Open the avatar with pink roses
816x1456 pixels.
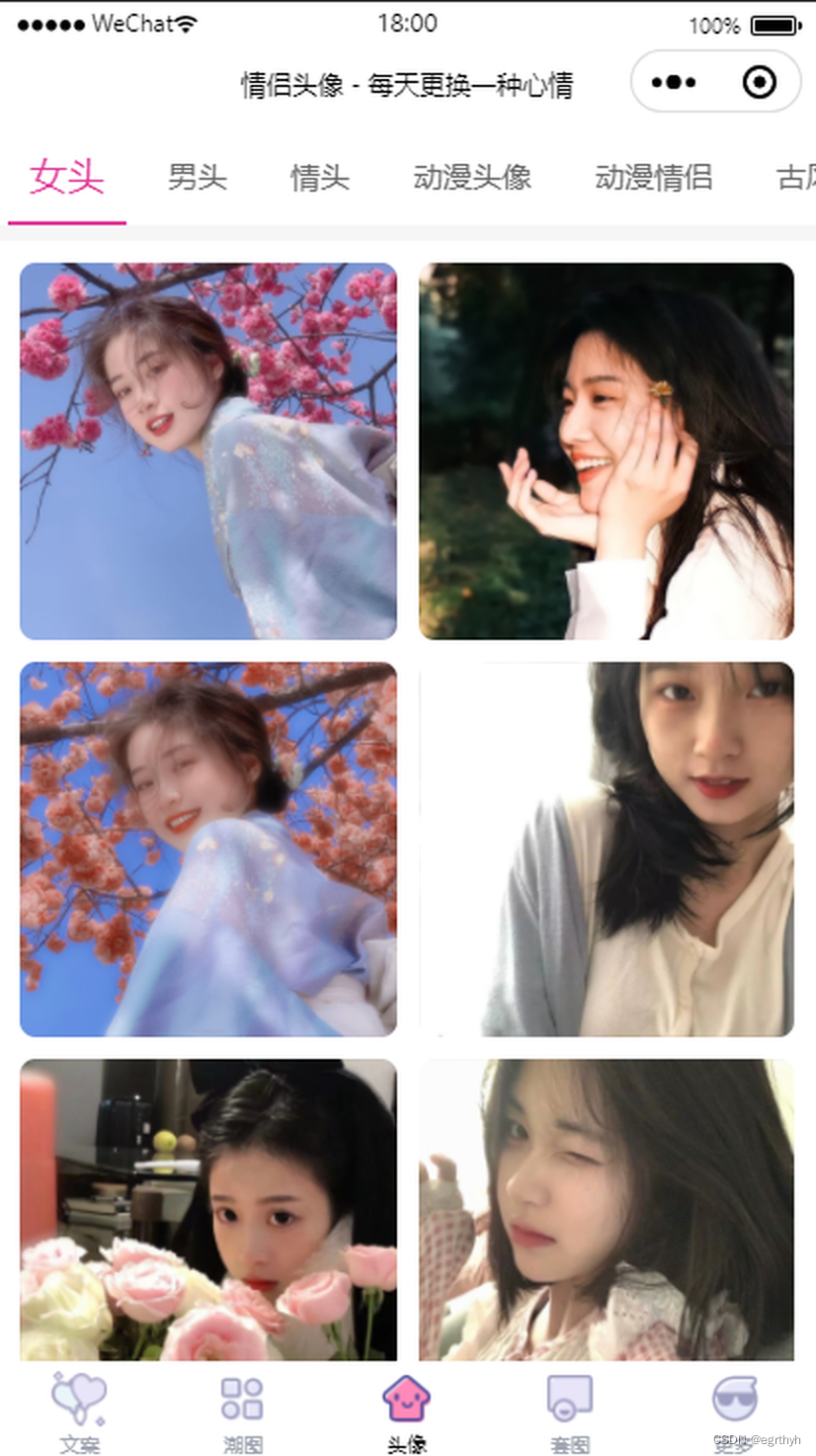[208, 1210]
